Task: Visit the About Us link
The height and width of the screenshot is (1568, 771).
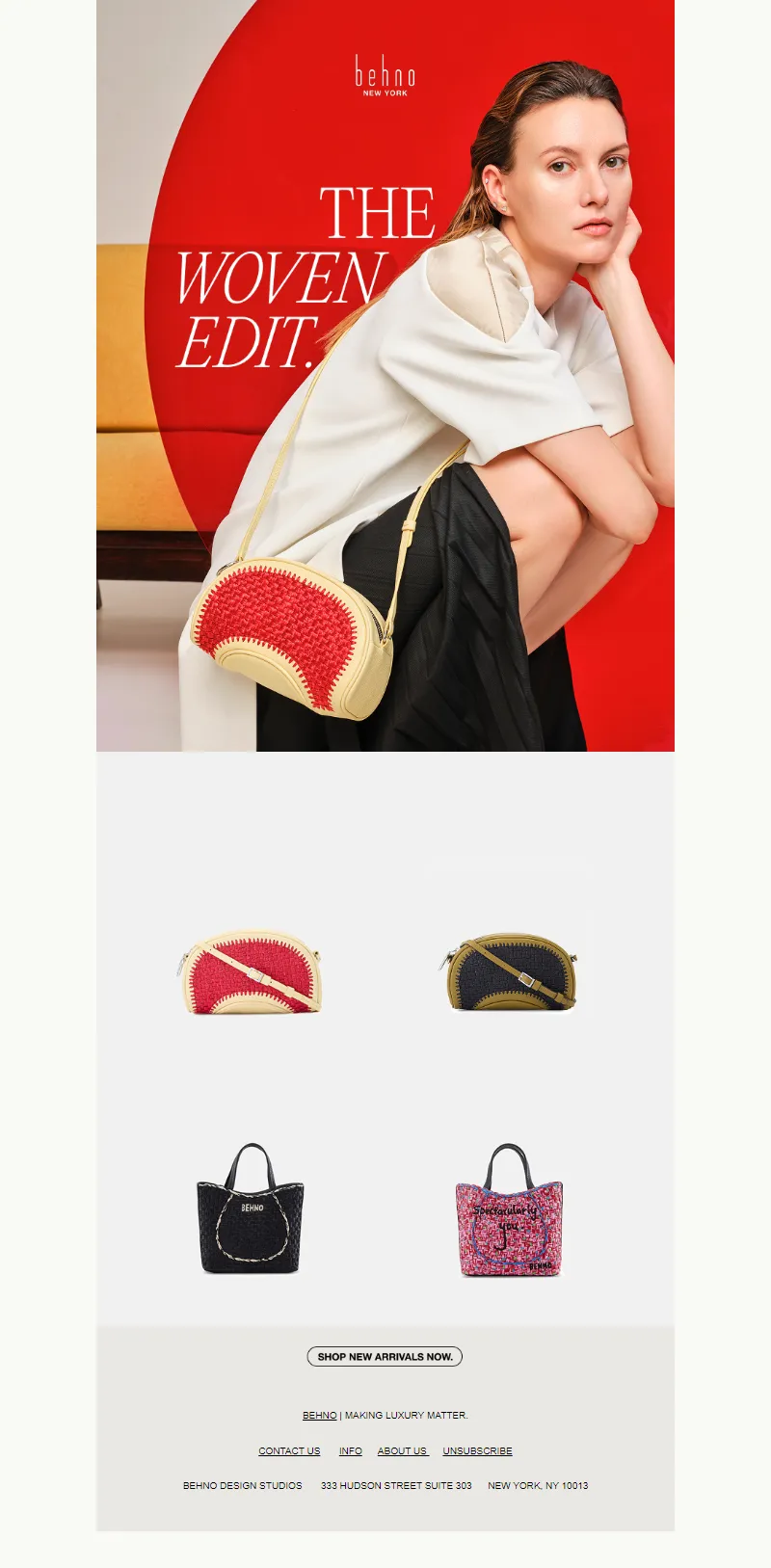Action: click(402, 1450)
